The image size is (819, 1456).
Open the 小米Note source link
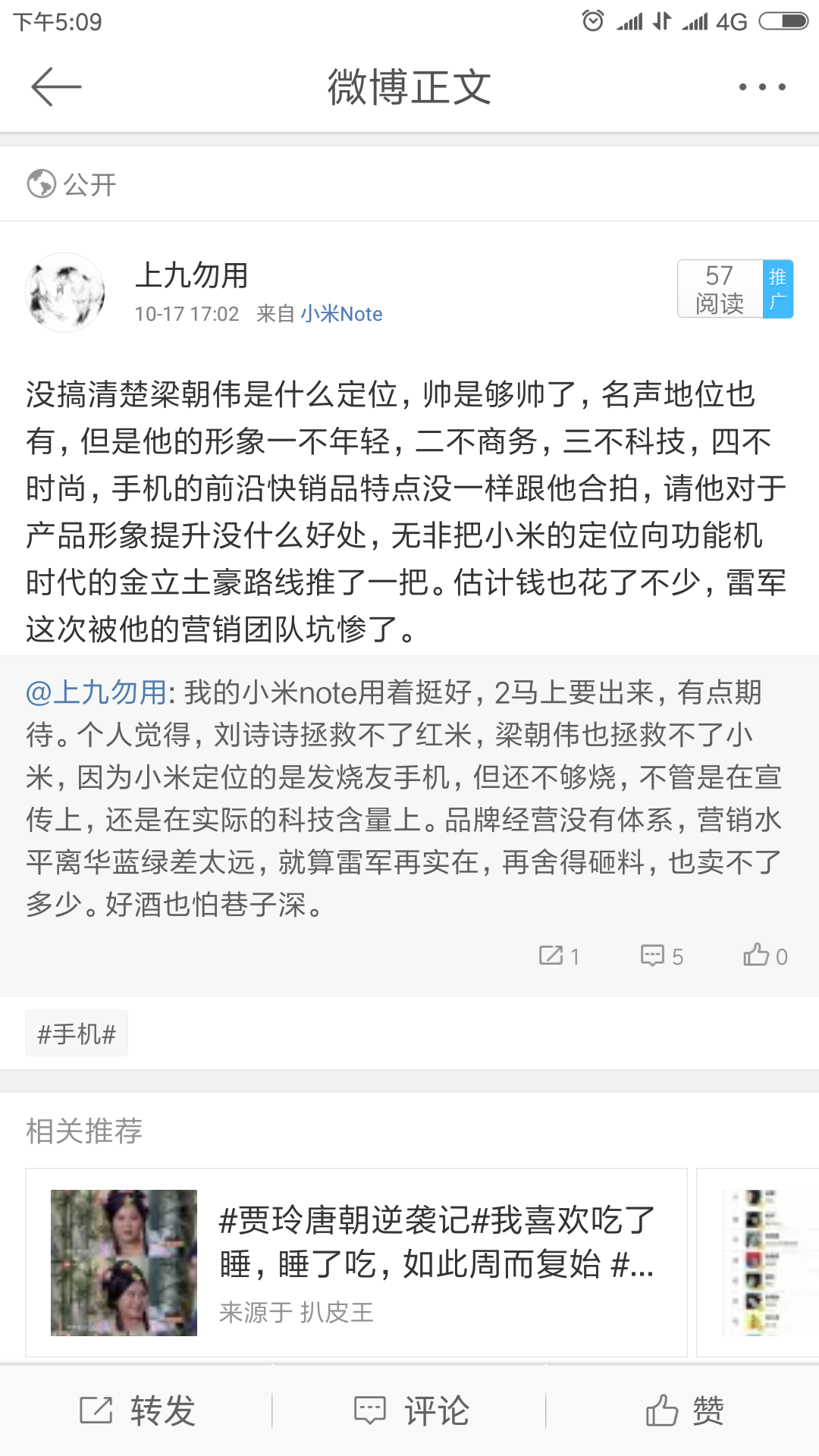point(342,313)
